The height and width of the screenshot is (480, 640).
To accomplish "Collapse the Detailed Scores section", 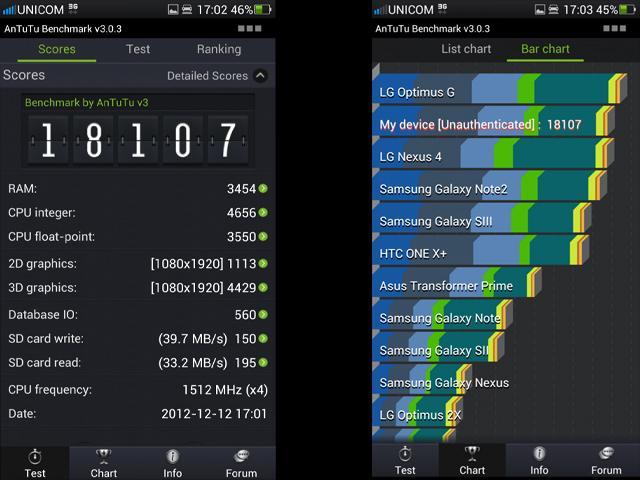I will (260, 76).
